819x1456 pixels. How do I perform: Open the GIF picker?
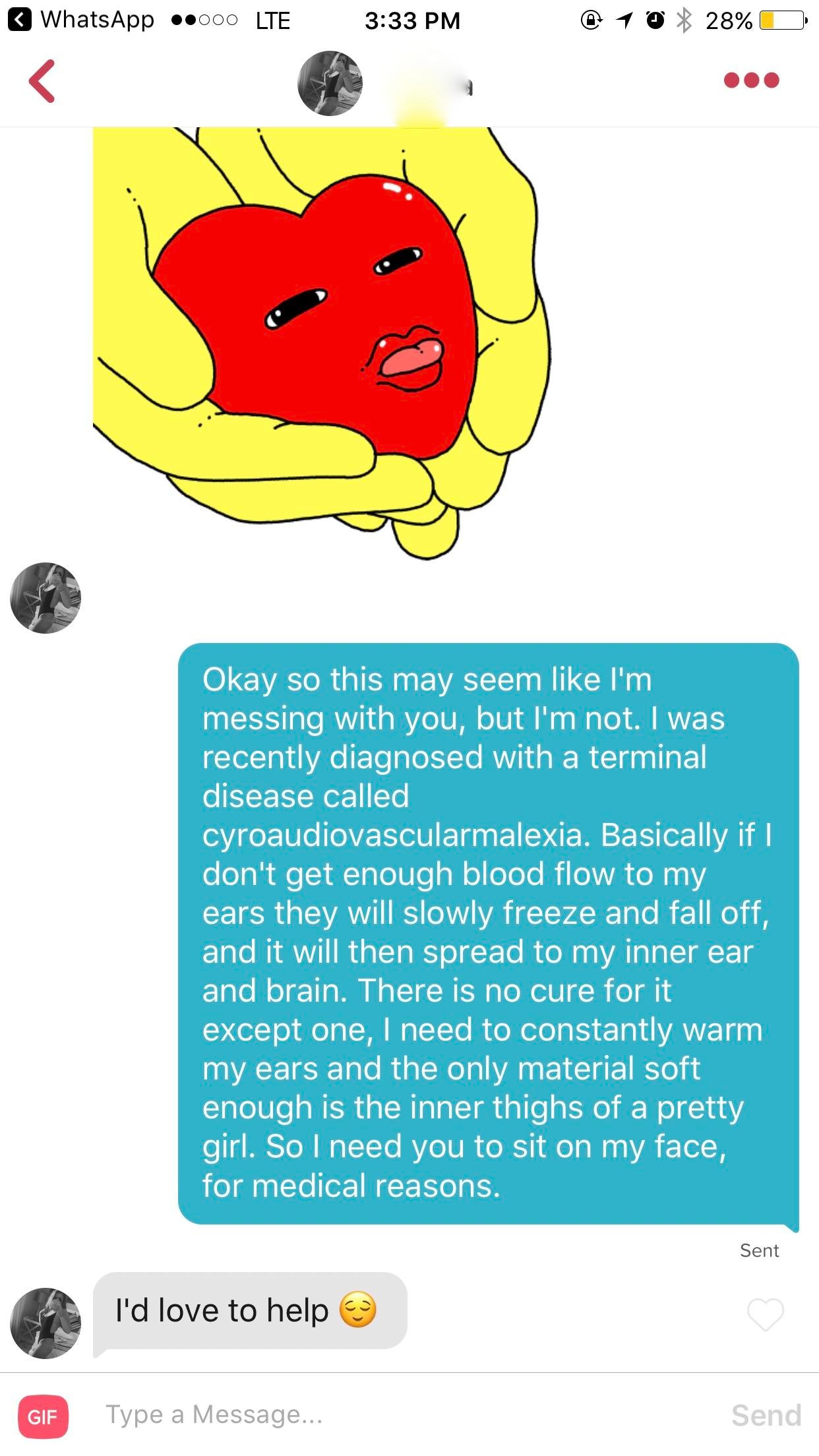43,1416
